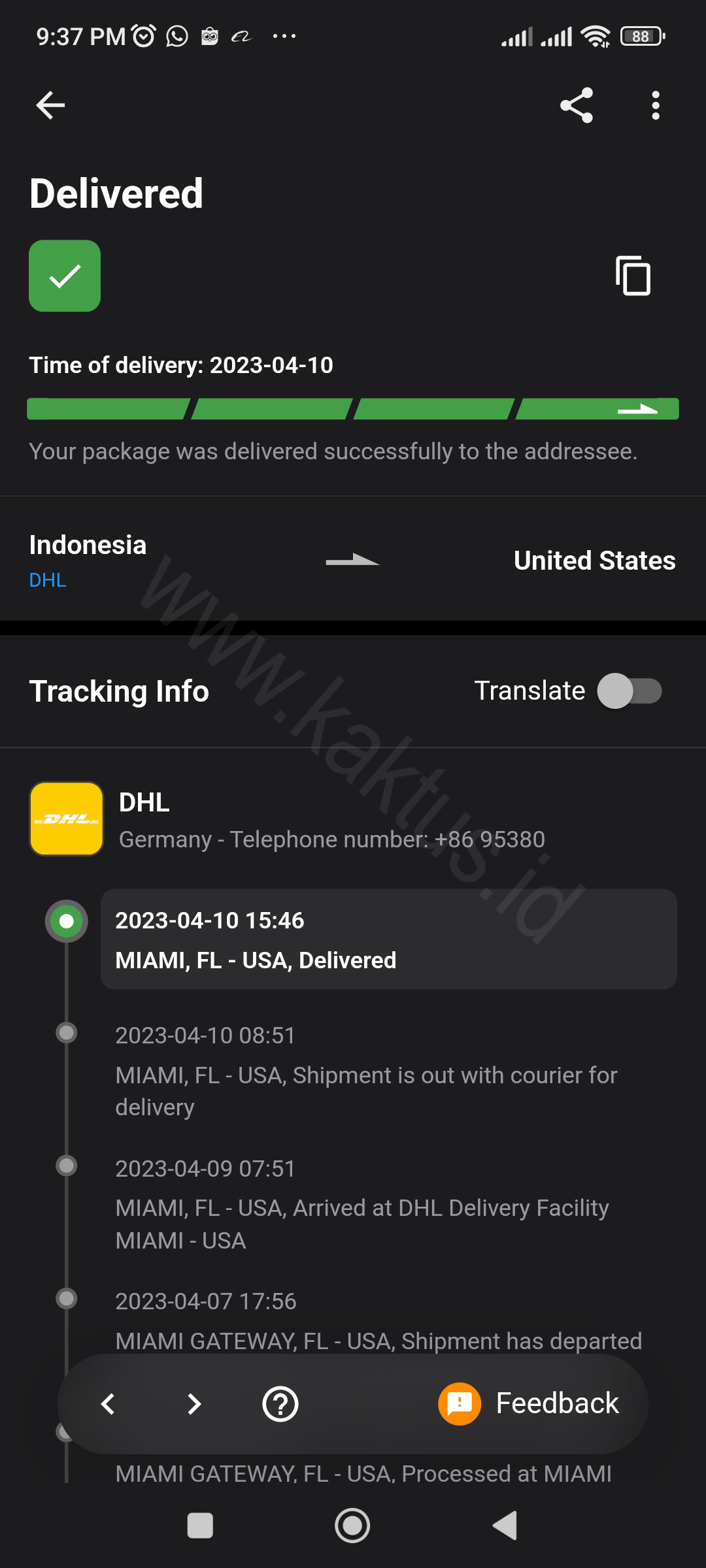Share this tracking result
Screen dimensions: 706x1568
576,105
